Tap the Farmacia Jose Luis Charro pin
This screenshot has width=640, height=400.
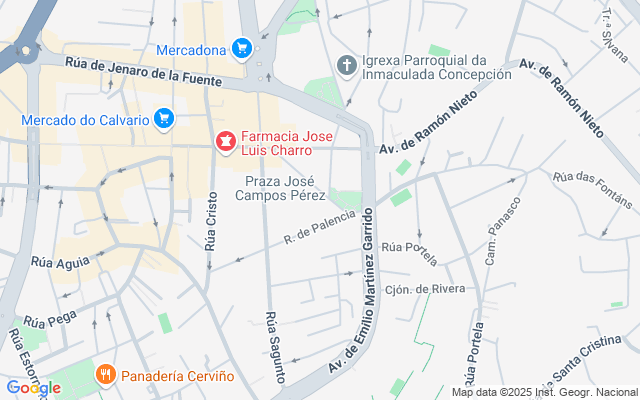[x=226, y=142]
